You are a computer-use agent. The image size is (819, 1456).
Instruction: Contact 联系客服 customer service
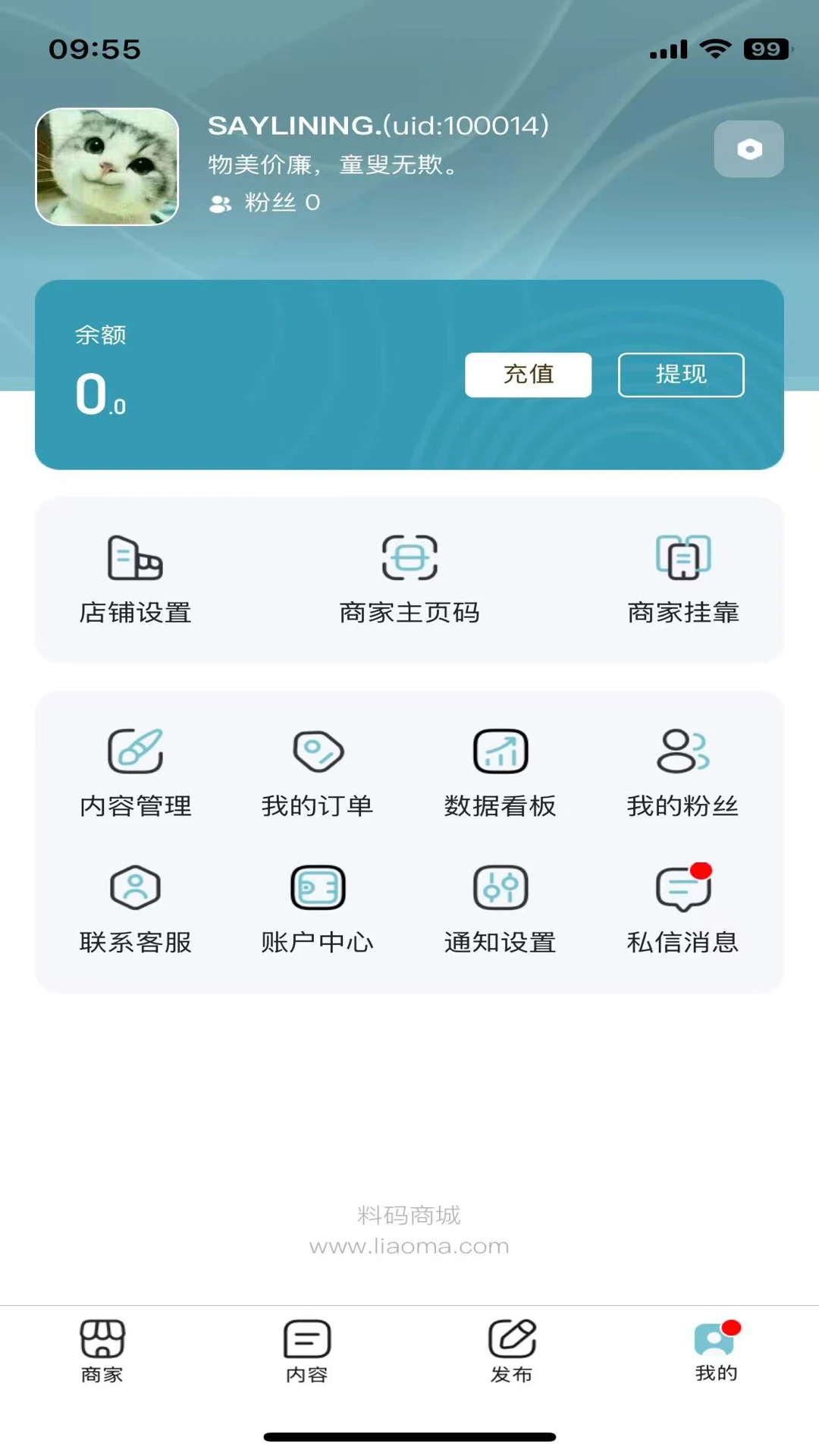pyautogui.click(x=136, y=908)
